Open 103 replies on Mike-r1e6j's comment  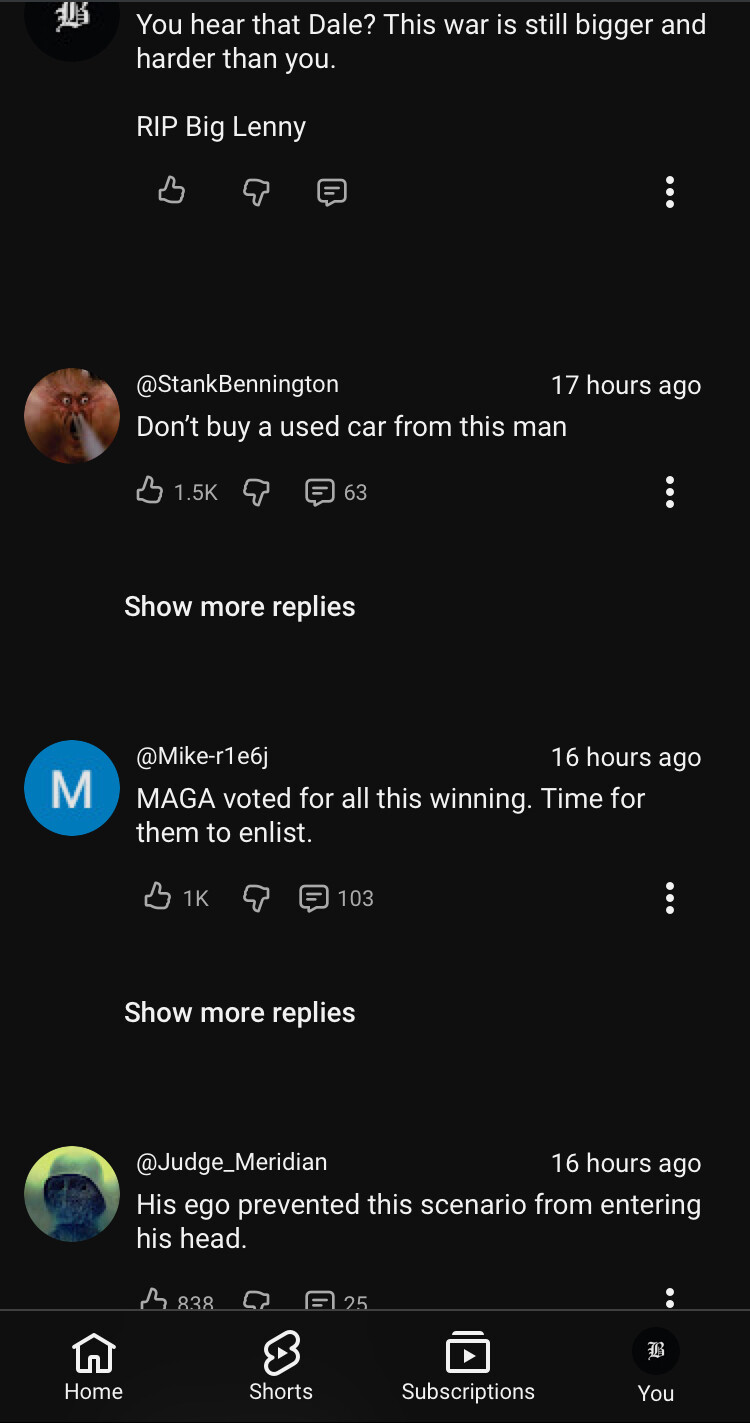(x=336, y=898)
